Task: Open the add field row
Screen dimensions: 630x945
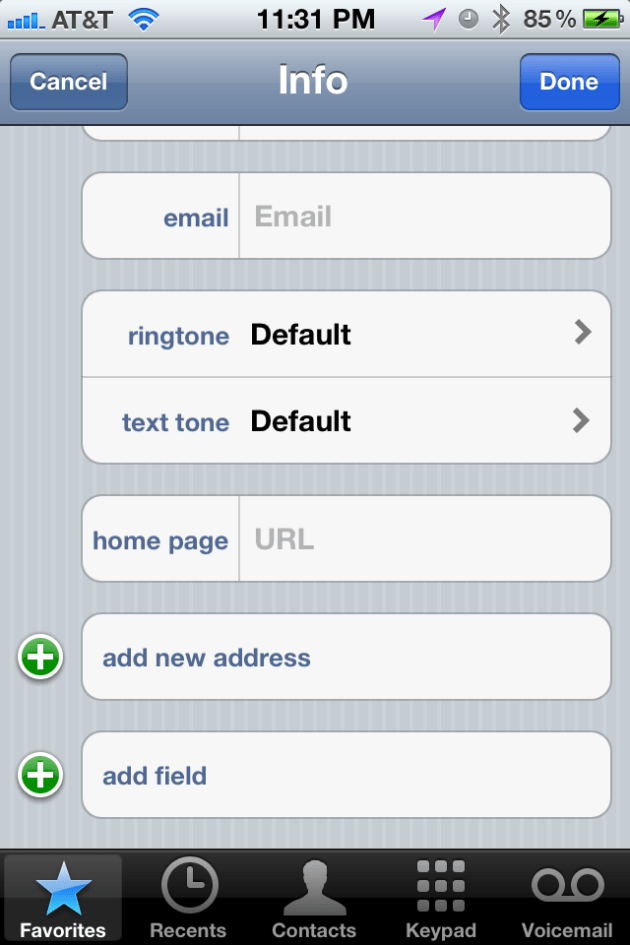Action: 345,775
